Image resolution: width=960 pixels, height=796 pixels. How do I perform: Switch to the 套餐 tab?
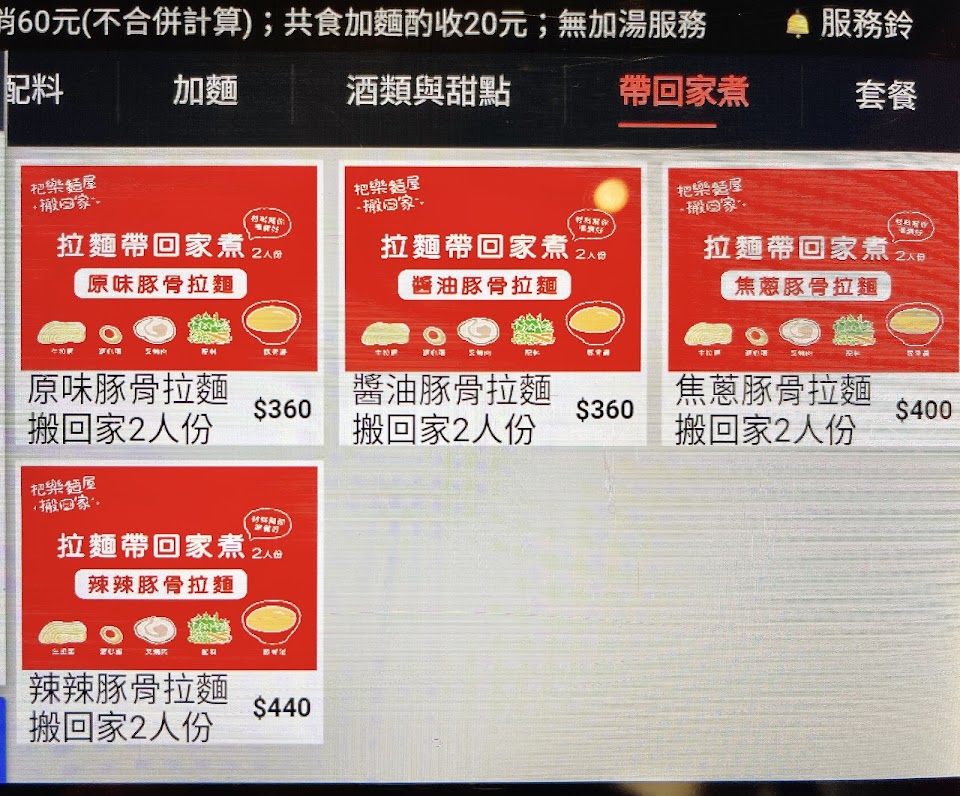click(x=885, y=96)
